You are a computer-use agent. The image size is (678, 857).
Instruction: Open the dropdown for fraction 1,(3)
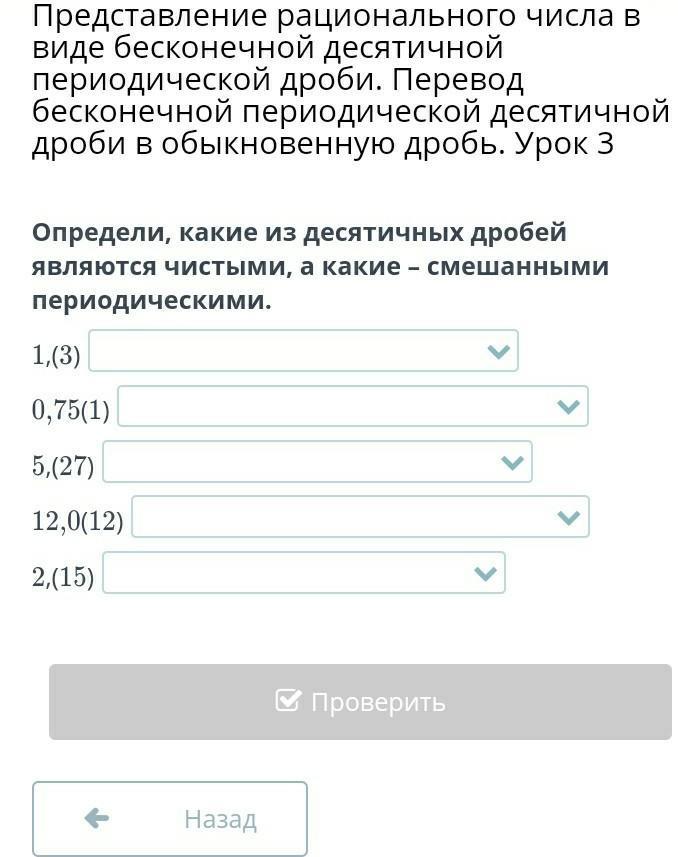tap(303, 352)
